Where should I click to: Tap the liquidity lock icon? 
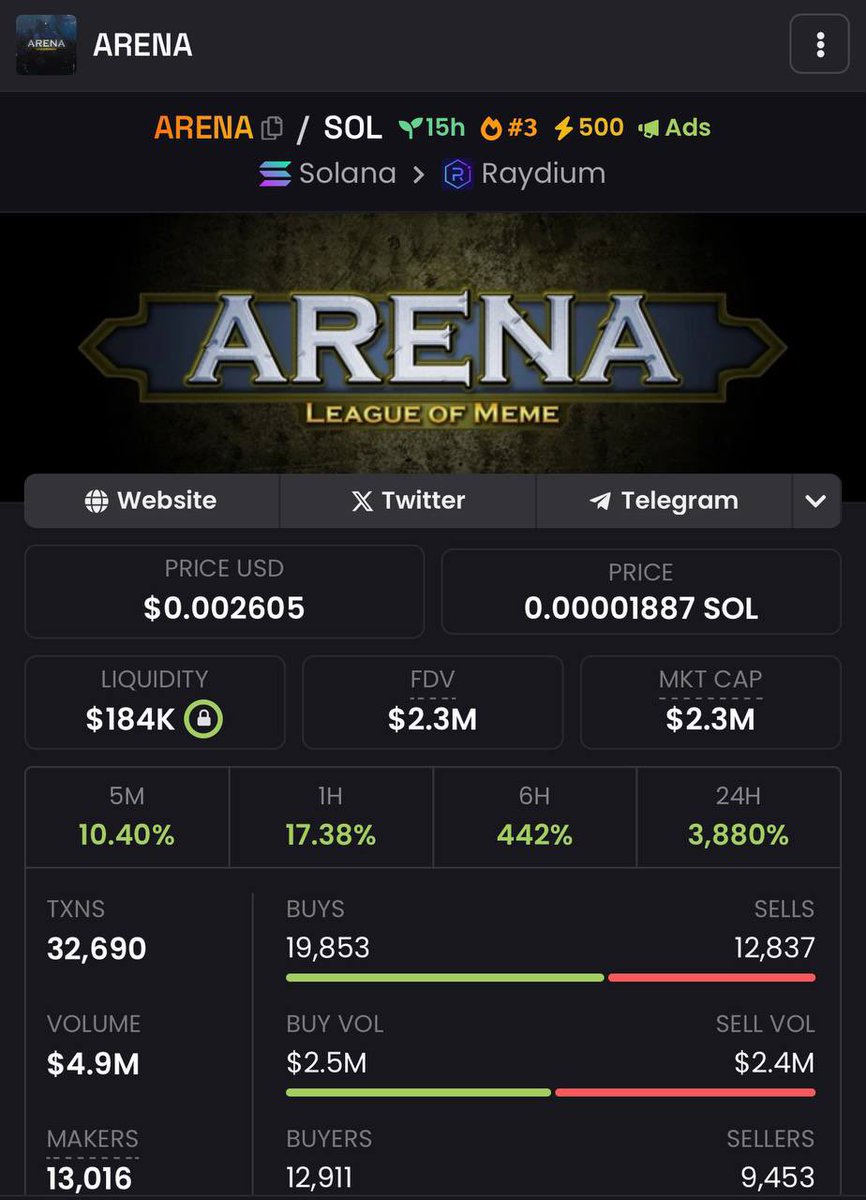(x=205, y=719)
